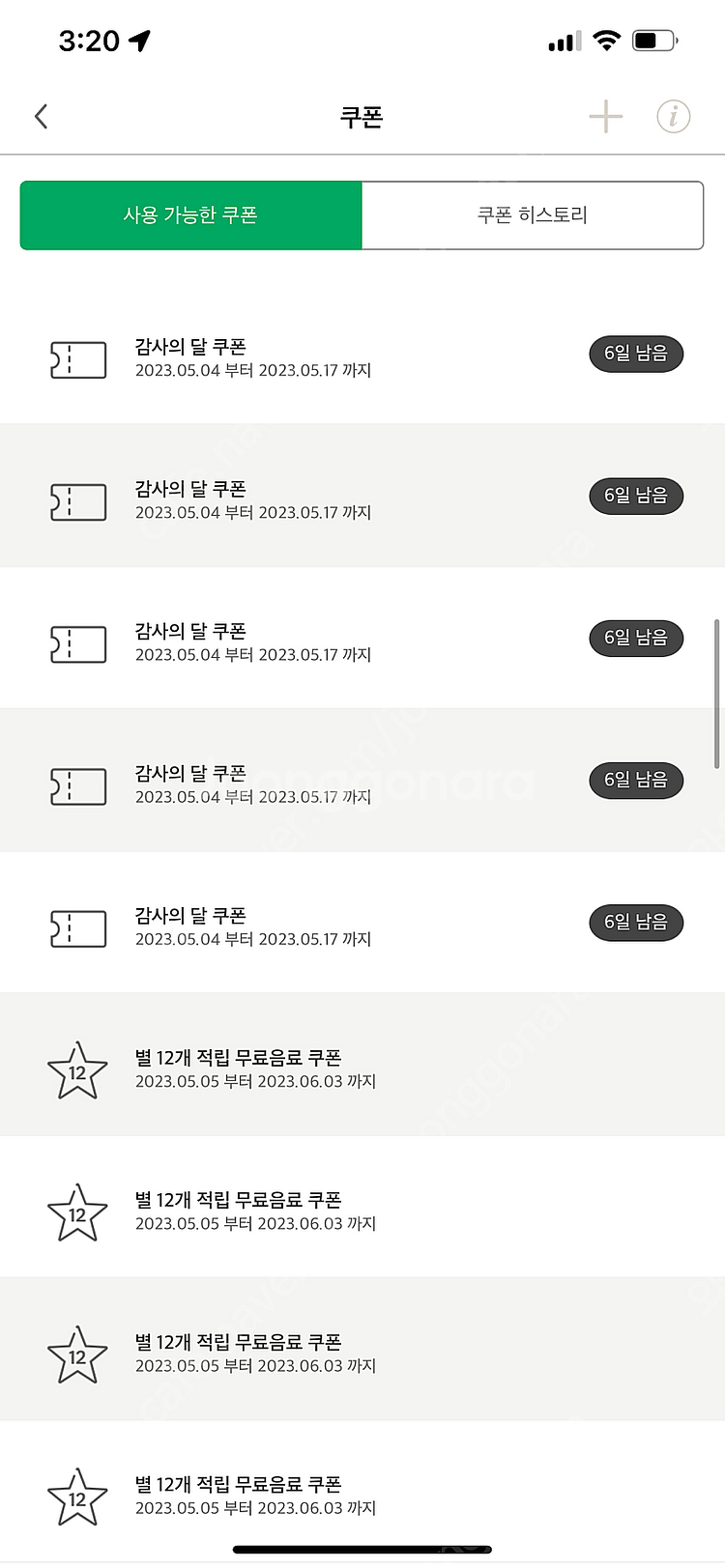
Task: Open the info (i) icon next to plus
Action: (x=673, y=116)
